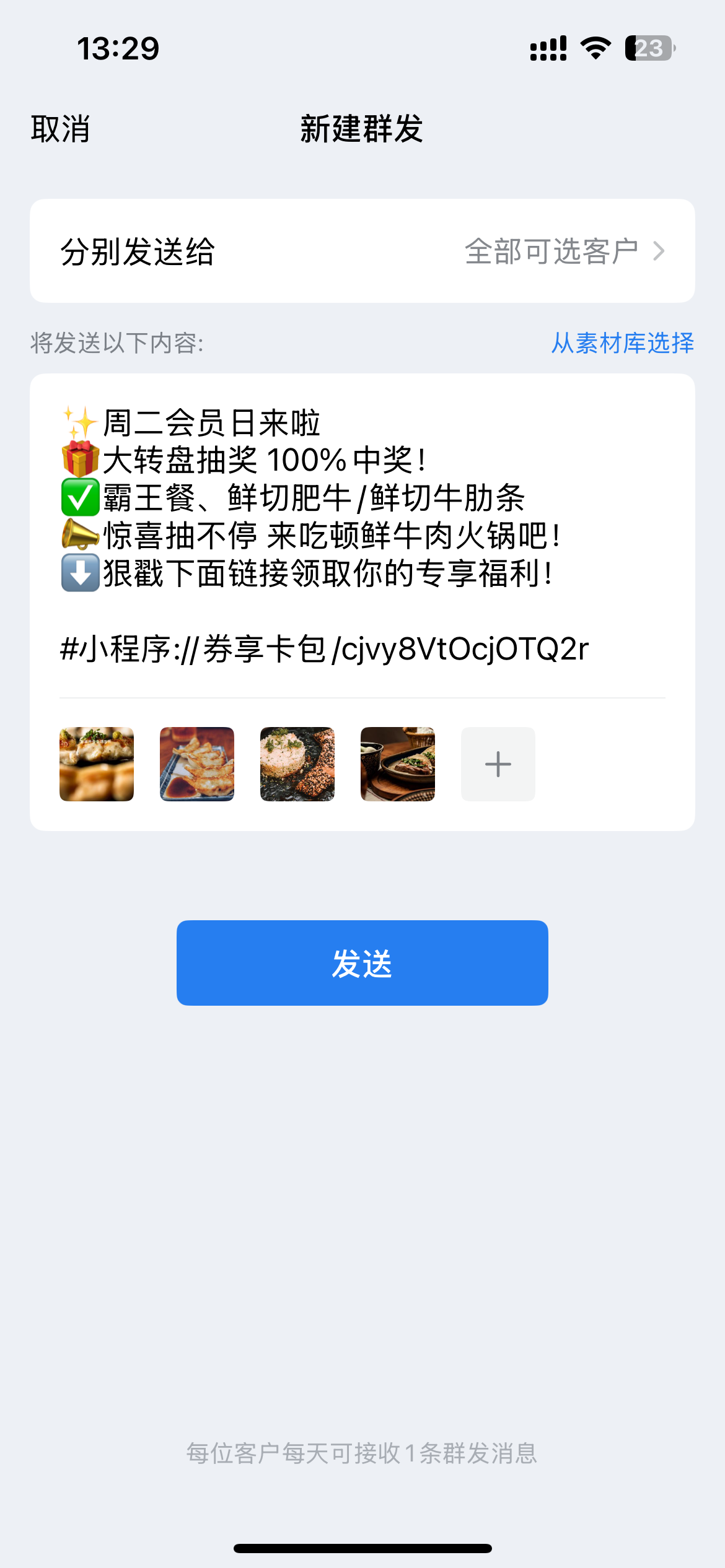Open the fried dumplings plate photo
The width and height of the screenshot is (725, 1568).
click(197, 764)
